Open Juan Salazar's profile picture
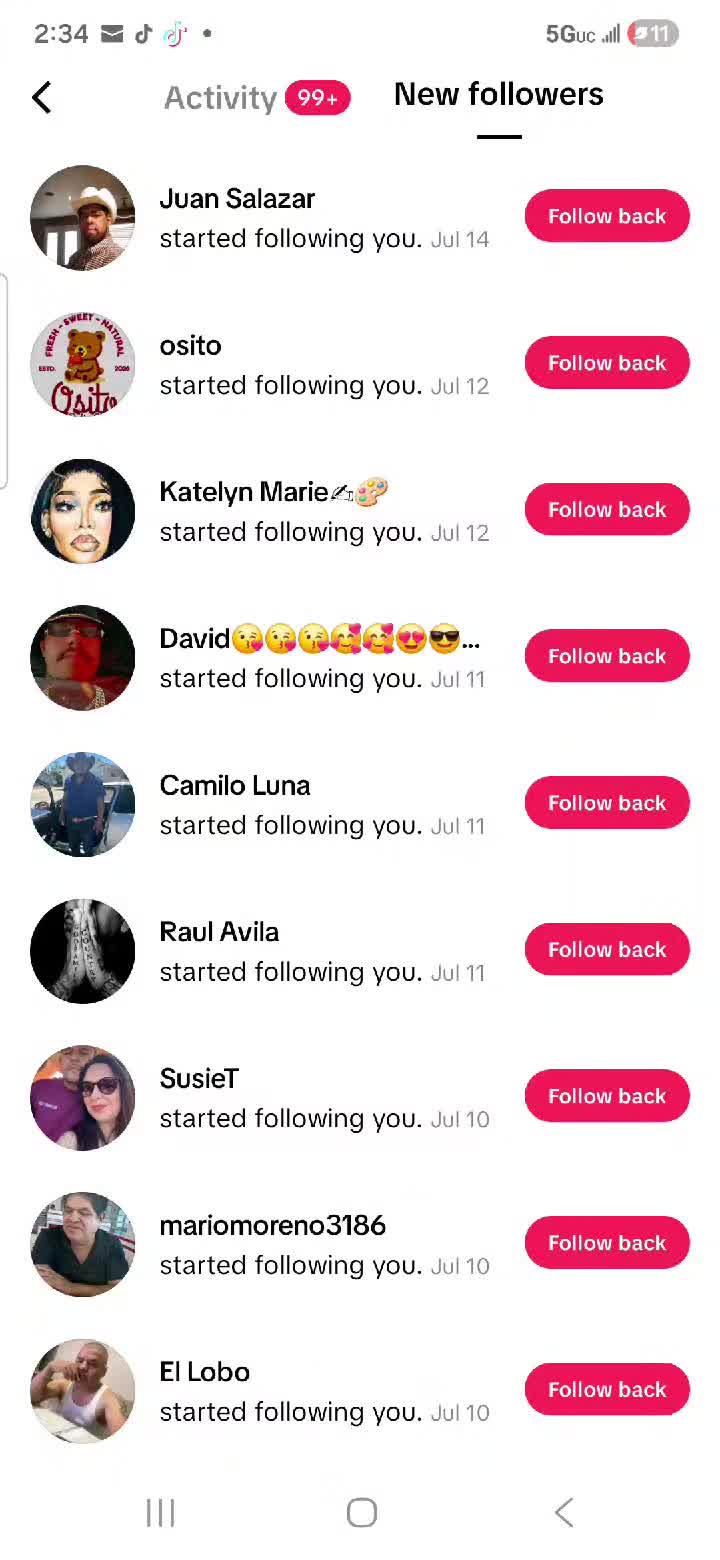 coord(83,217)
